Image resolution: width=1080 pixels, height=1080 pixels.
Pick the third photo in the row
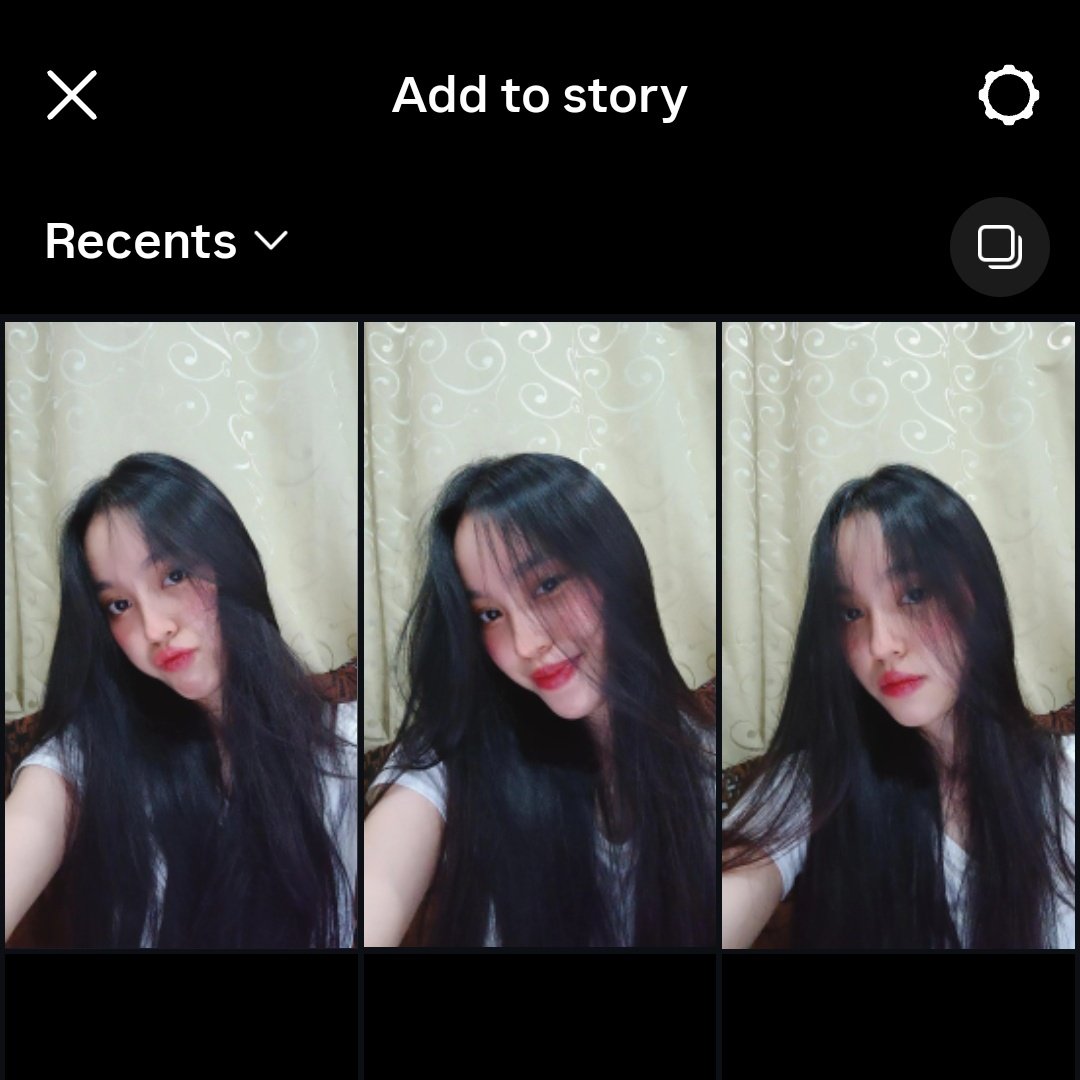898,634
